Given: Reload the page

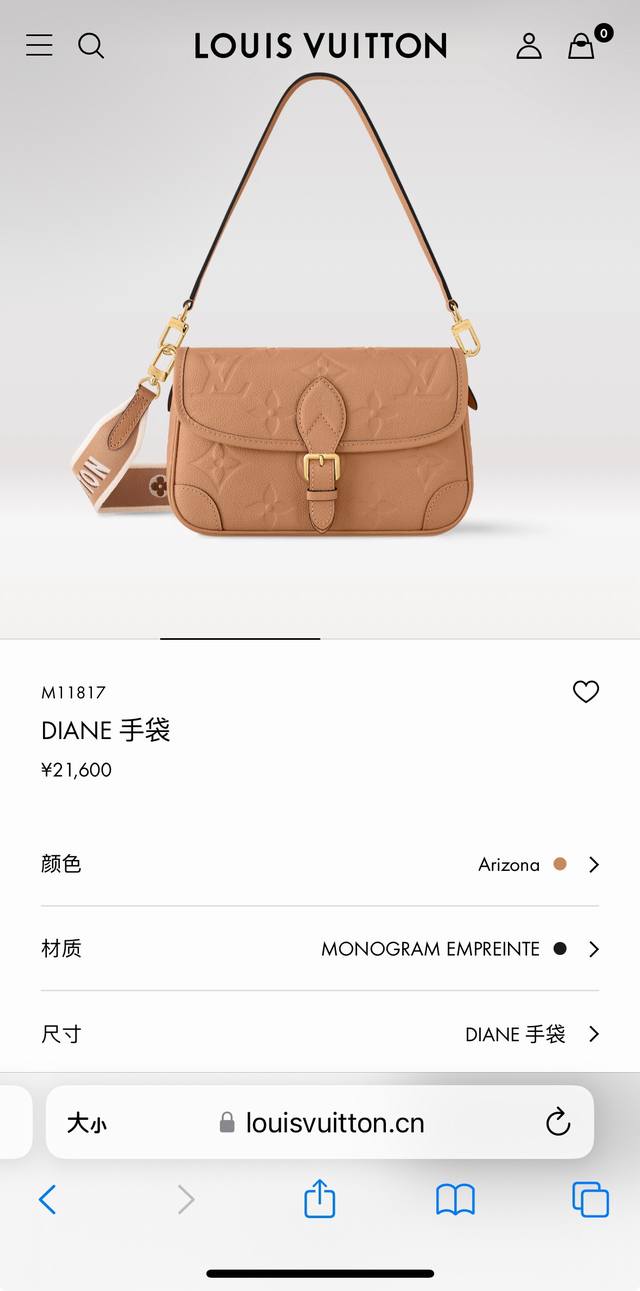Looking at the screenshot, I should click(558, 1122).
